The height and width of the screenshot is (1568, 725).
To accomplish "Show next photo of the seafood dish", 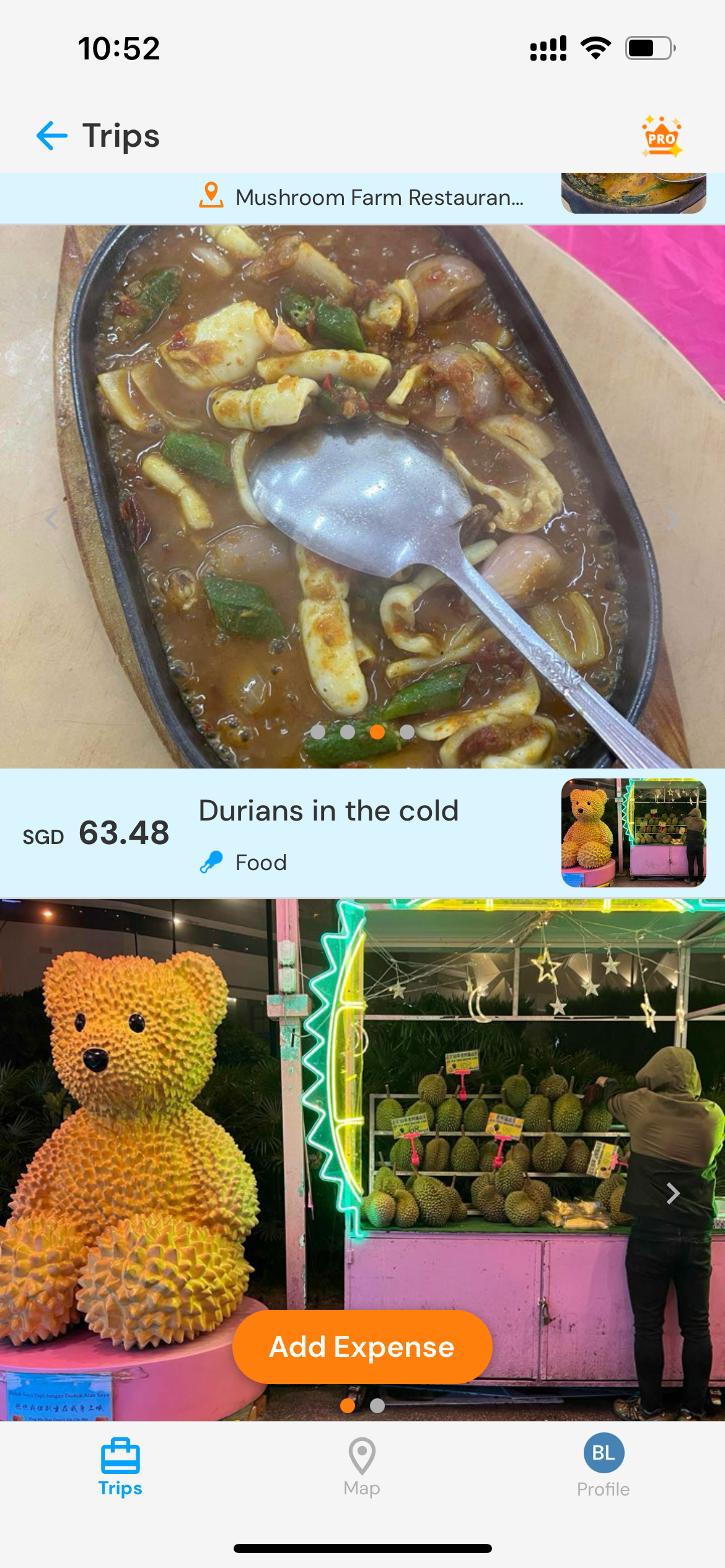I will click(673, 520).
